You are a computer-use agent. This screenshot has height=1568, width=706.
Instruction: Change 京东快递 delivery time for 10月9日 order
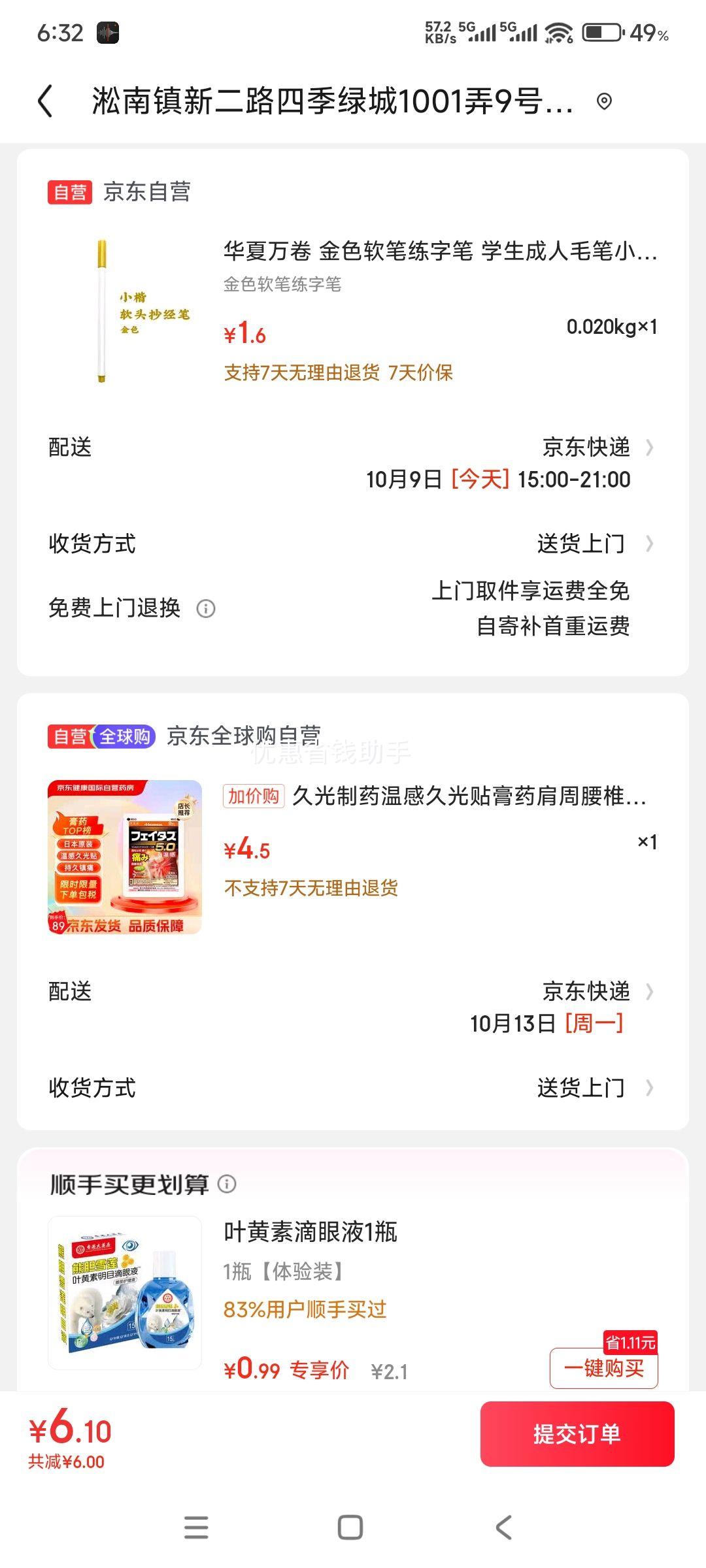586,448
